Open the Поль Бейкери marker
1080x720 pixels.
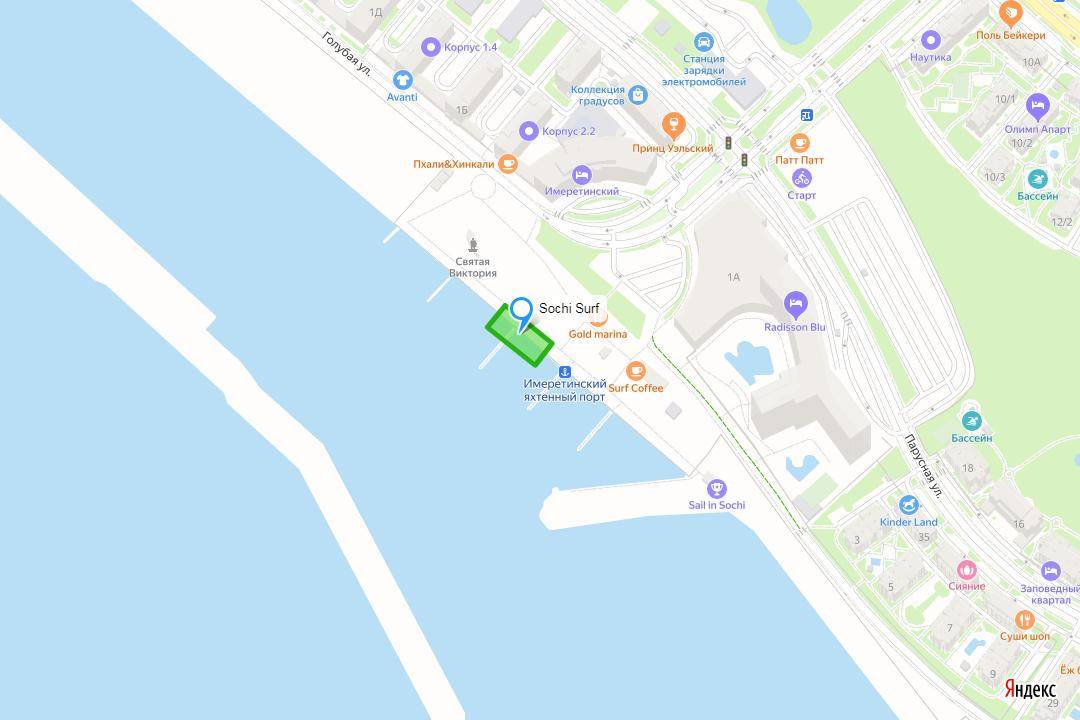(1010, 14)
